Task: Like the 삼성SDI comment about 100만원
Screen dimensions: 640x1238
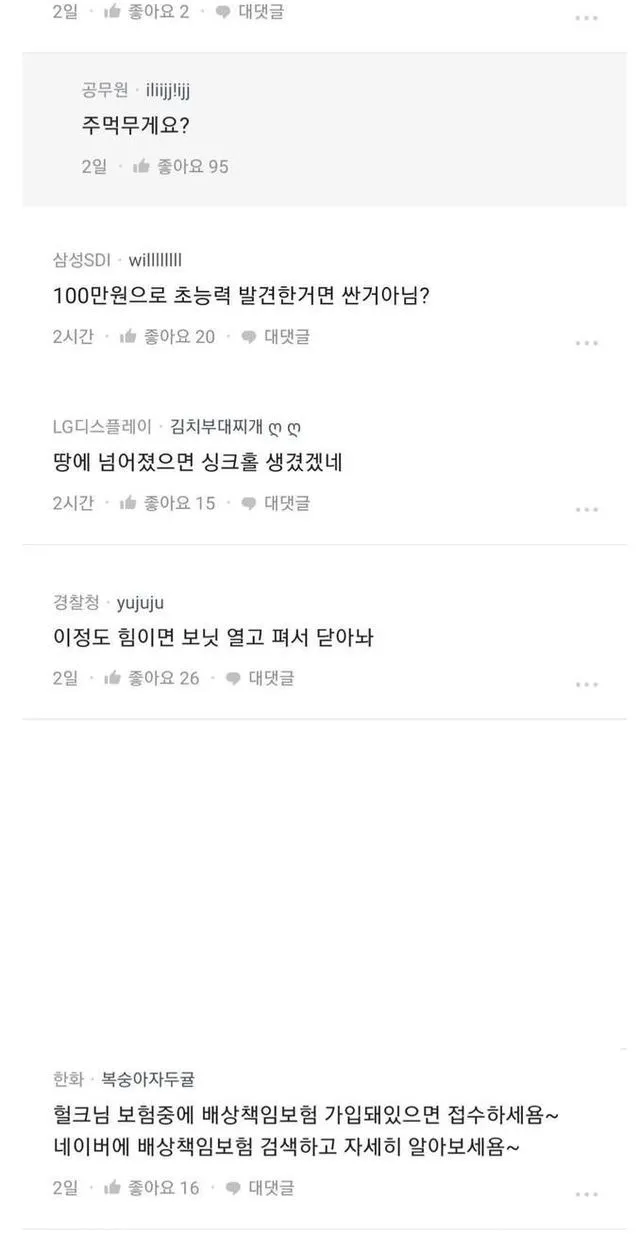Action: coord(167,337)
